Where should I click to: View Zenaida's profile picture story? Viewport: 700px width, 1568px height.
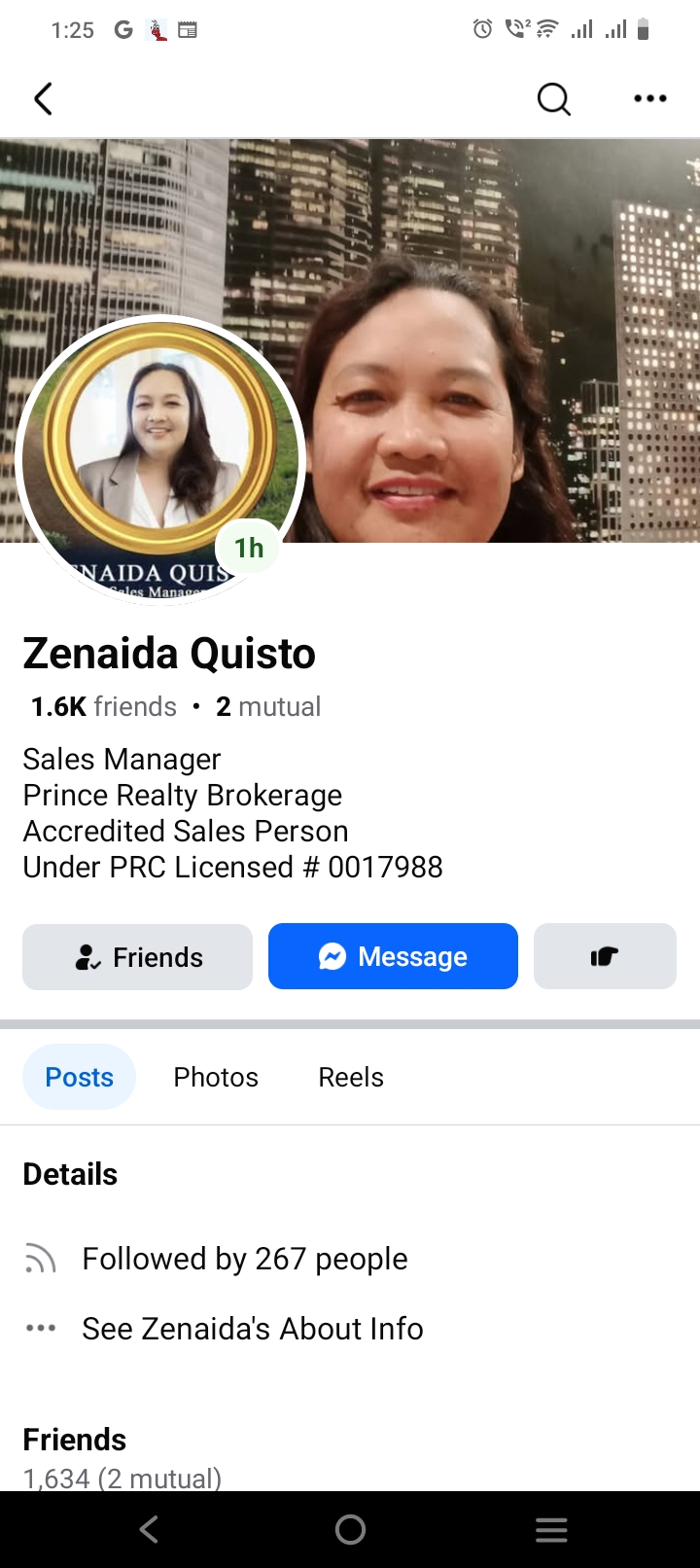(x=161, y=459)
